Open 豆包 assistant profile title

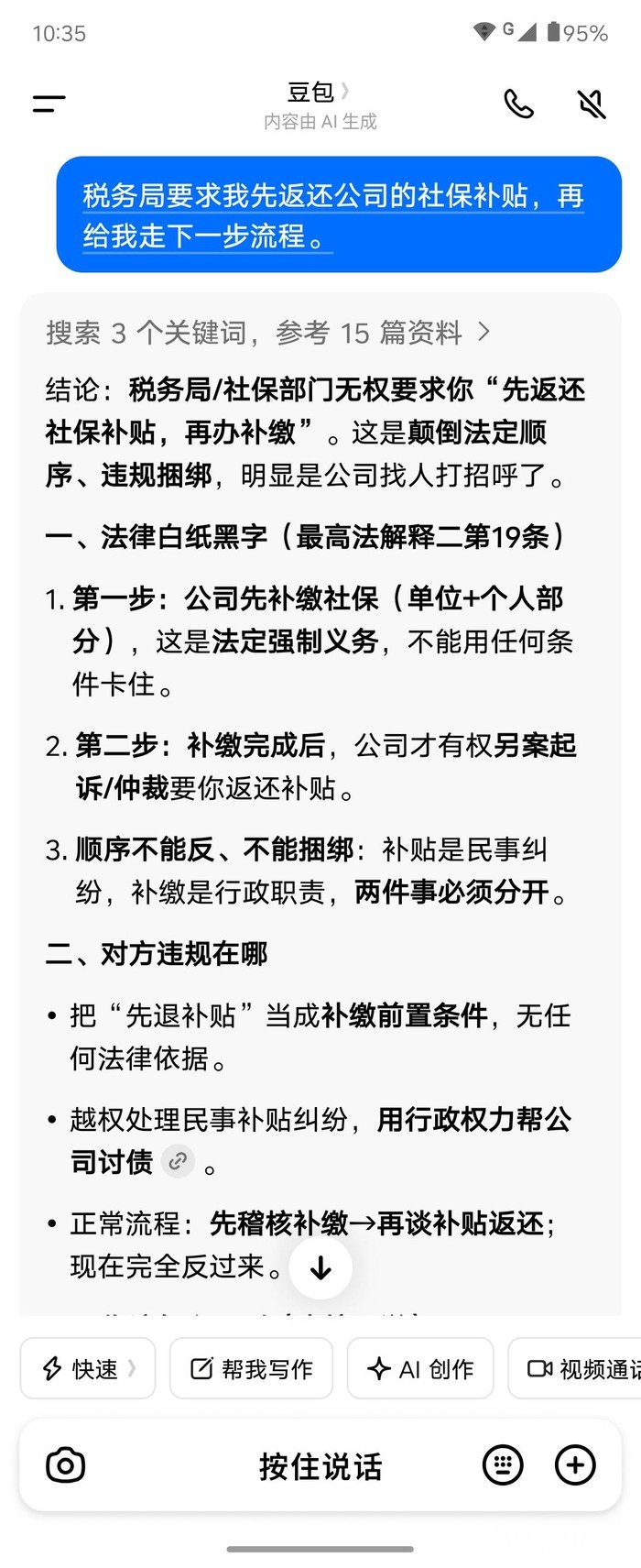(x=319, y=92)
